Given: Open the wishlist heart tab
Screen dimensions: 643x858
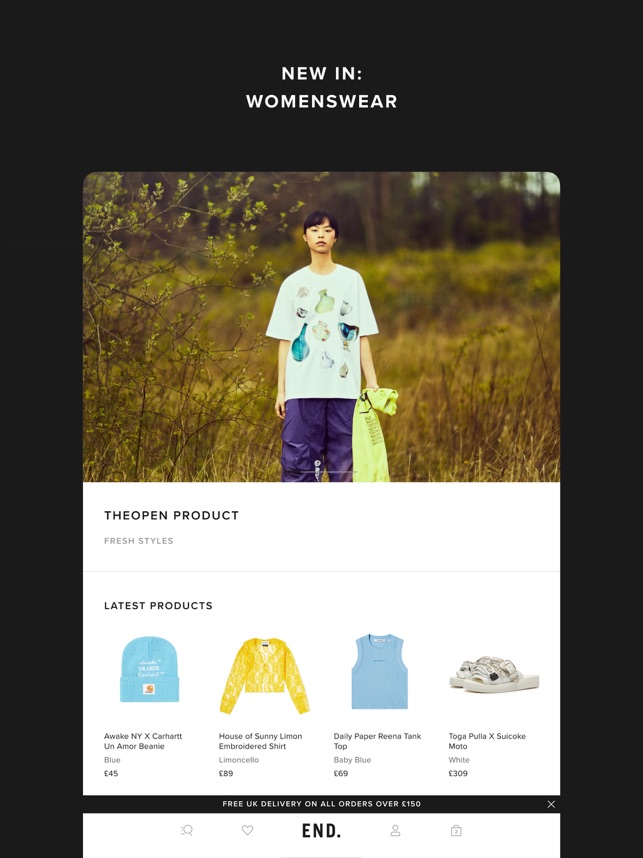Looking at the screenshot, I should click(248, 831).
